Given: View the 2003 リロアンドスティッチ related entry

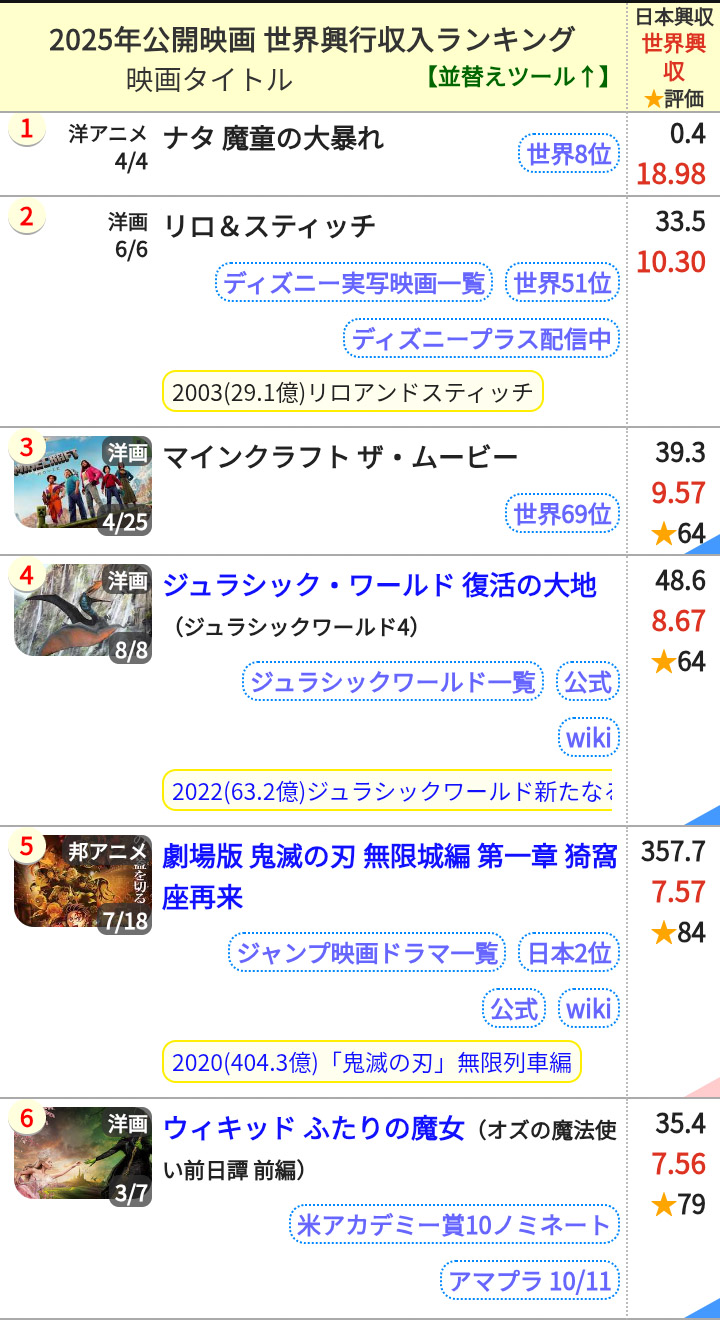Looking at the screenshot, I should tap(352, 392).
